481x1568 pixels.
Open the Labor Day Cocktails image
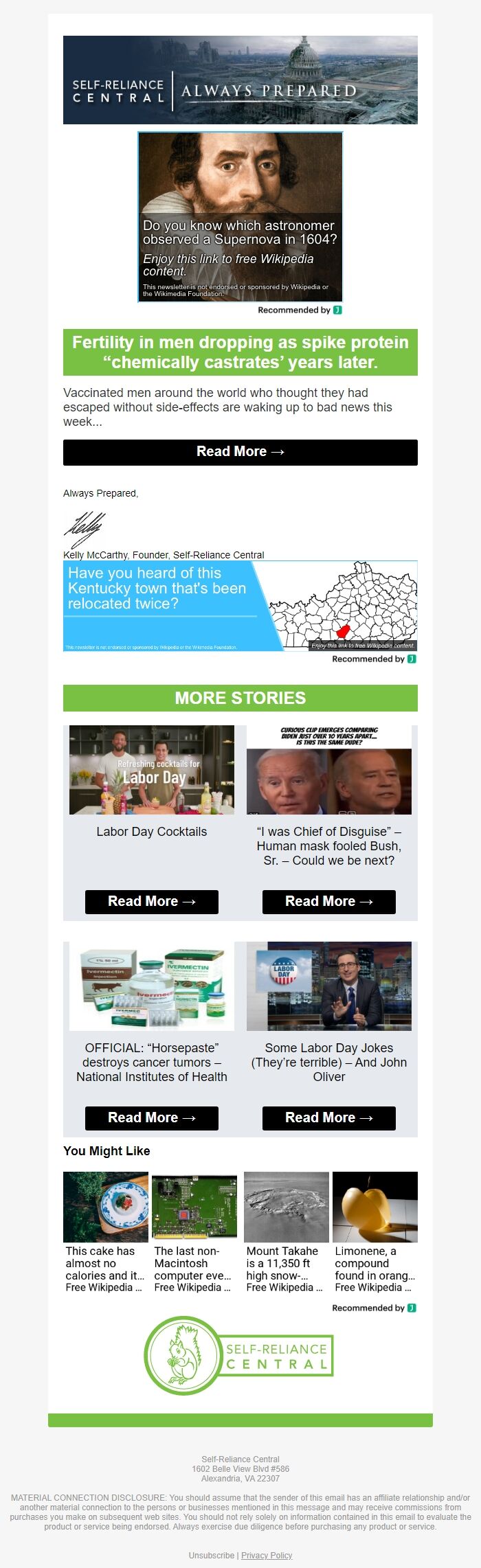[x=151, y=770]
